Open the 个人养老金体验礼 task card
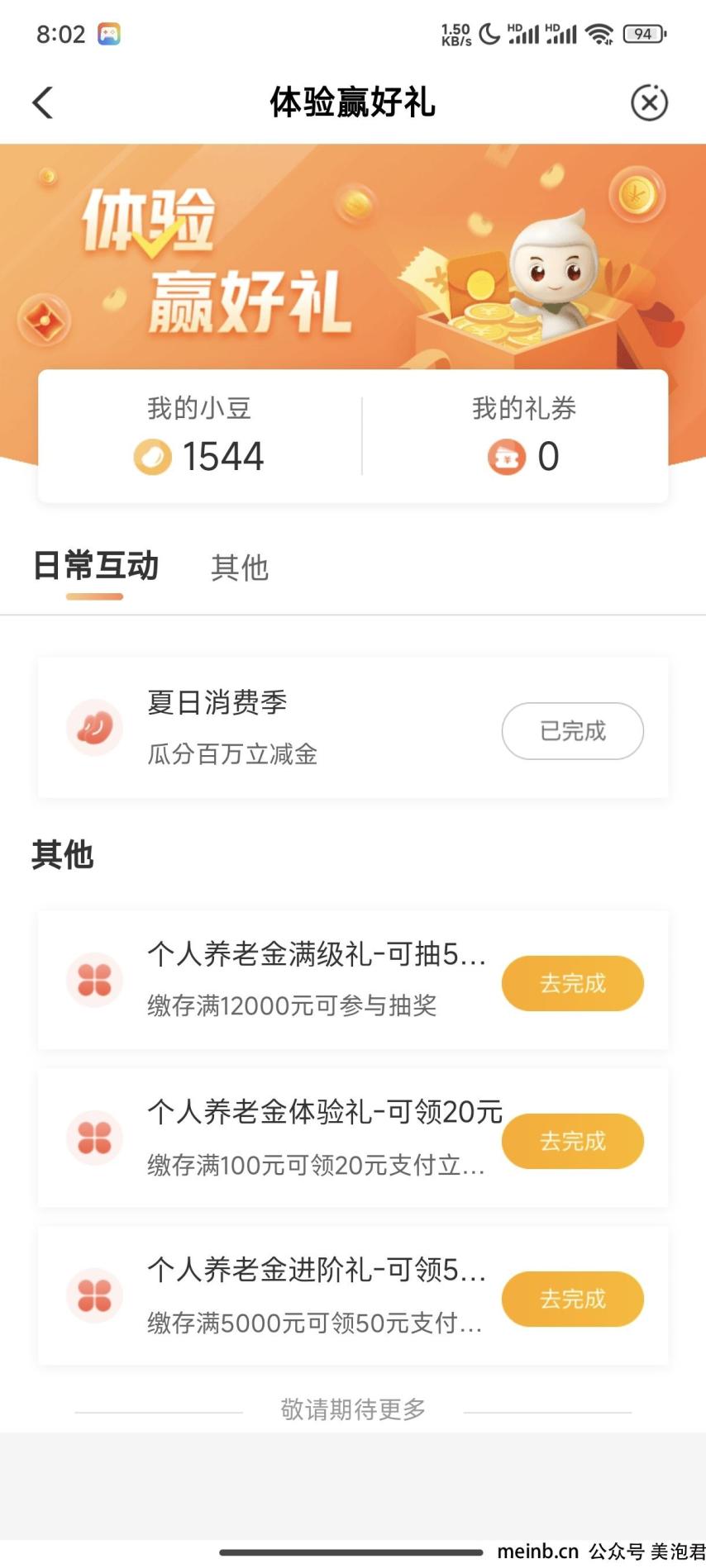This screenshot has height=1568, width=706. click(353, 1138)
